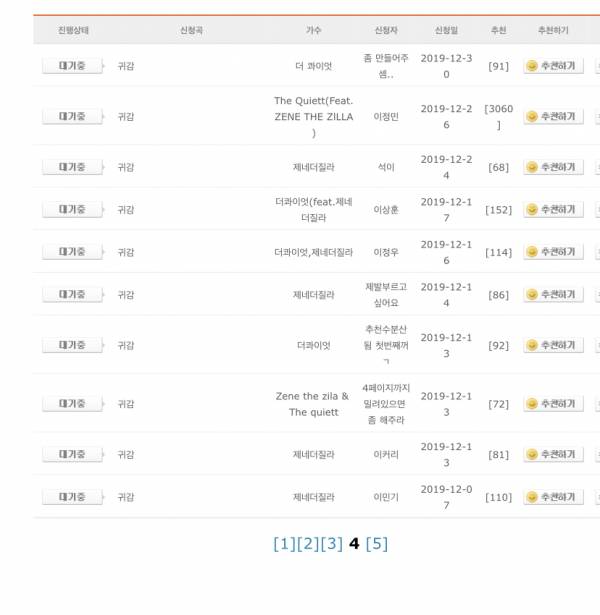Image resolution: width=600 pixels, height=615 pixels.
Task: Tap 대기중 status in 이민기's row
Action: pos(72,497)
